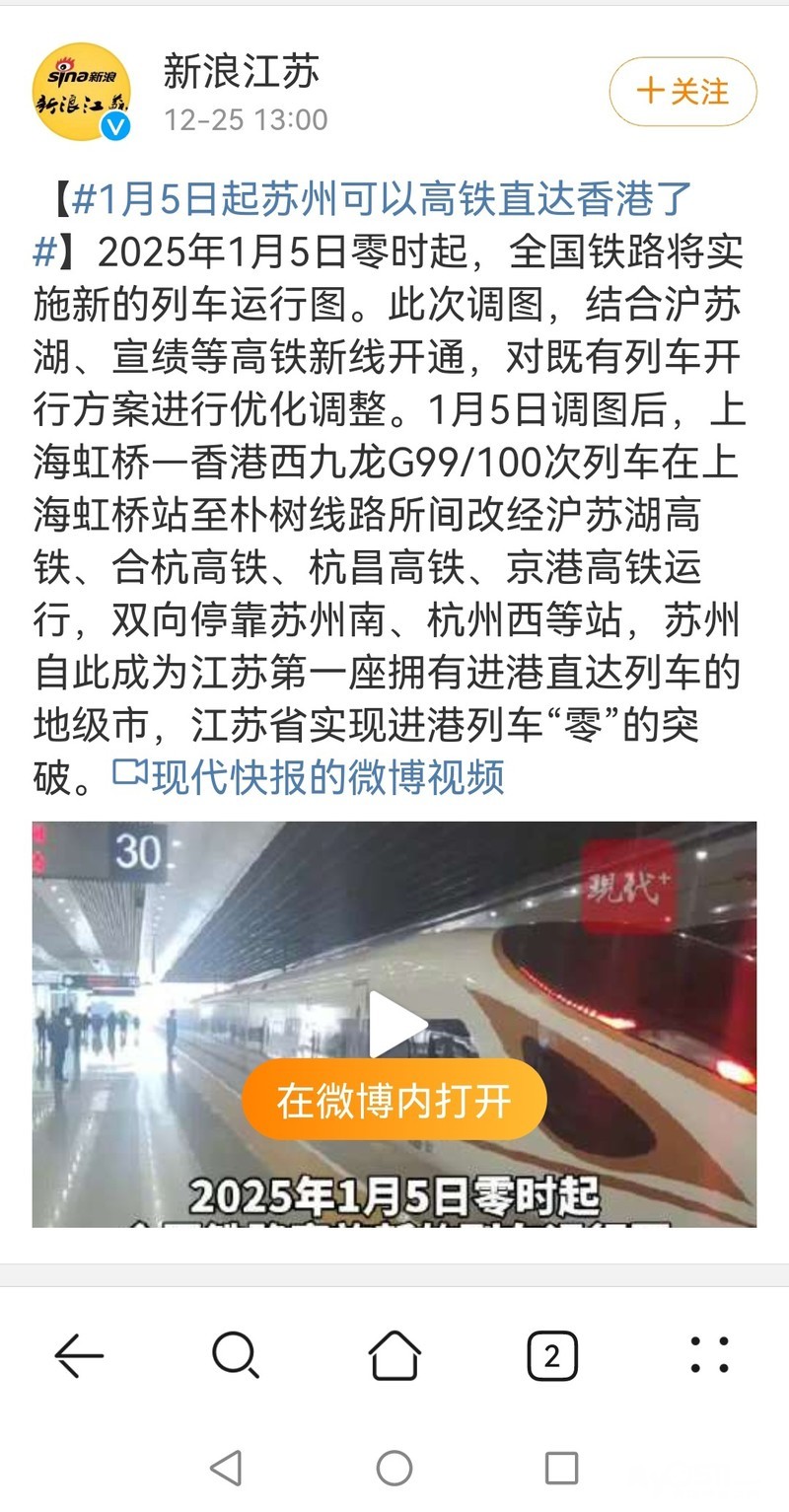
Task: Go to browser home page
Action: point(394,1356)
